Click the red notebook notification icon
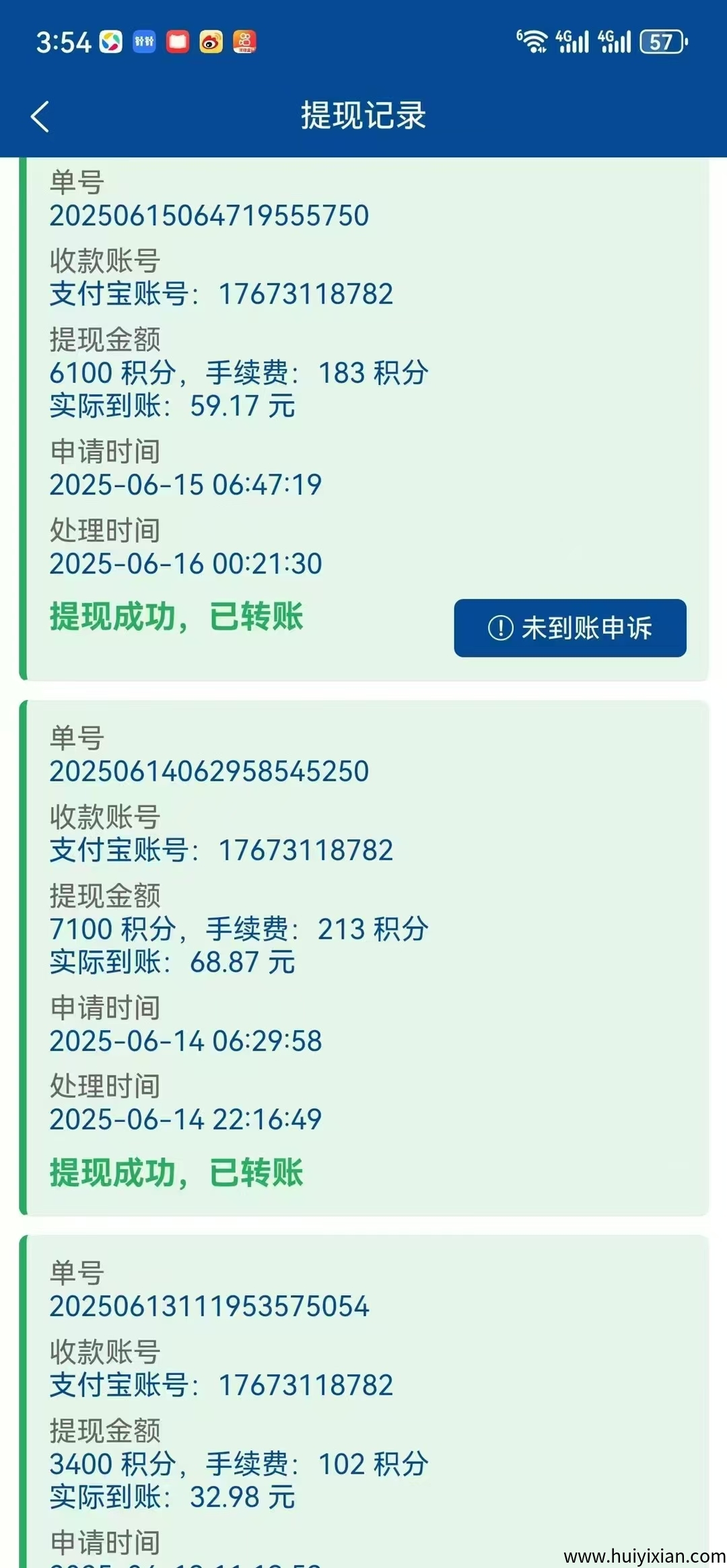The image size is (727, 1568). 176,42
